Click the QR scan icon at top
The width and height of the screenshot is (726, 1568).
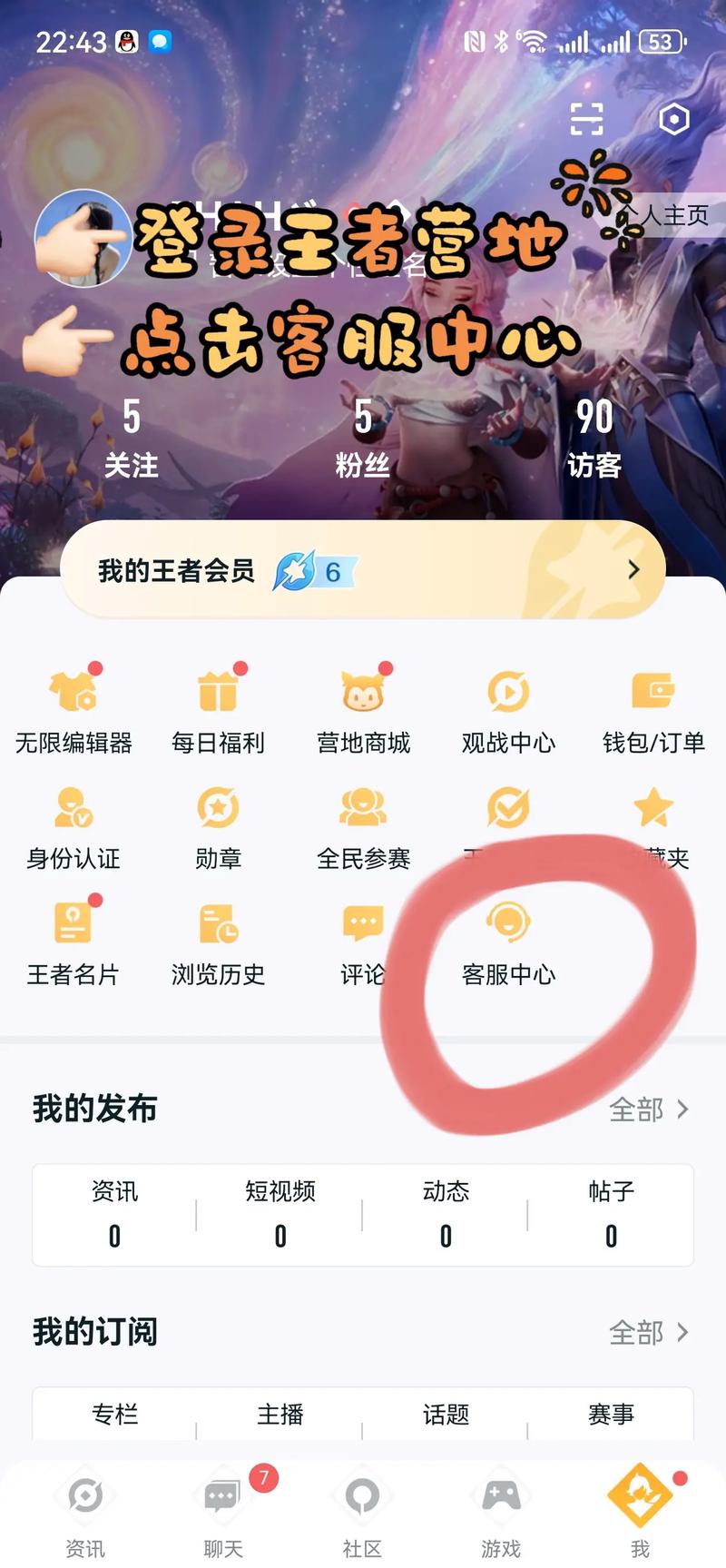tap(586, 119)
